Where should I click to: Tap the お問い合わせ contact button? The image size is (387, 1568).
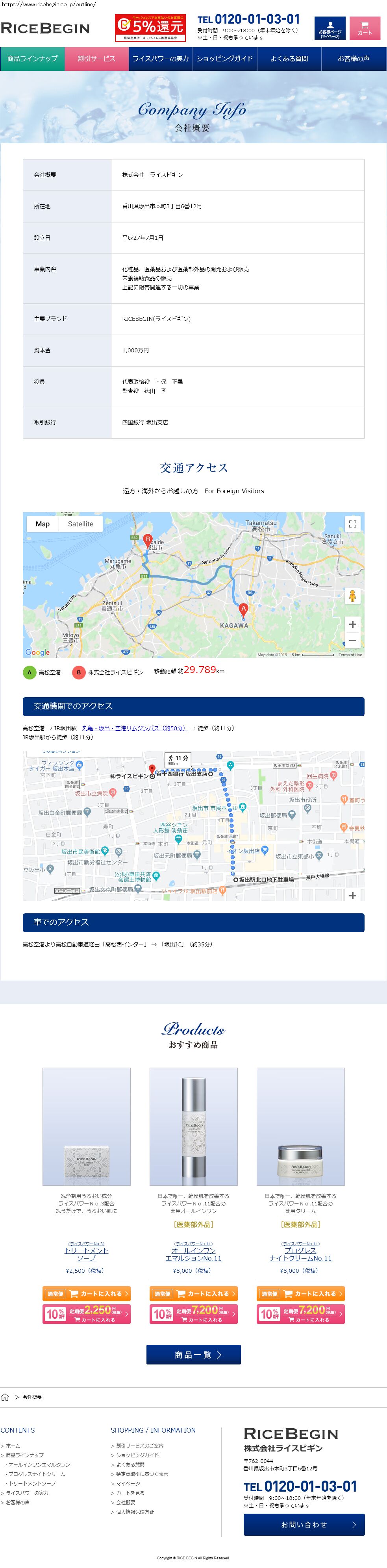click(304, 1524)
